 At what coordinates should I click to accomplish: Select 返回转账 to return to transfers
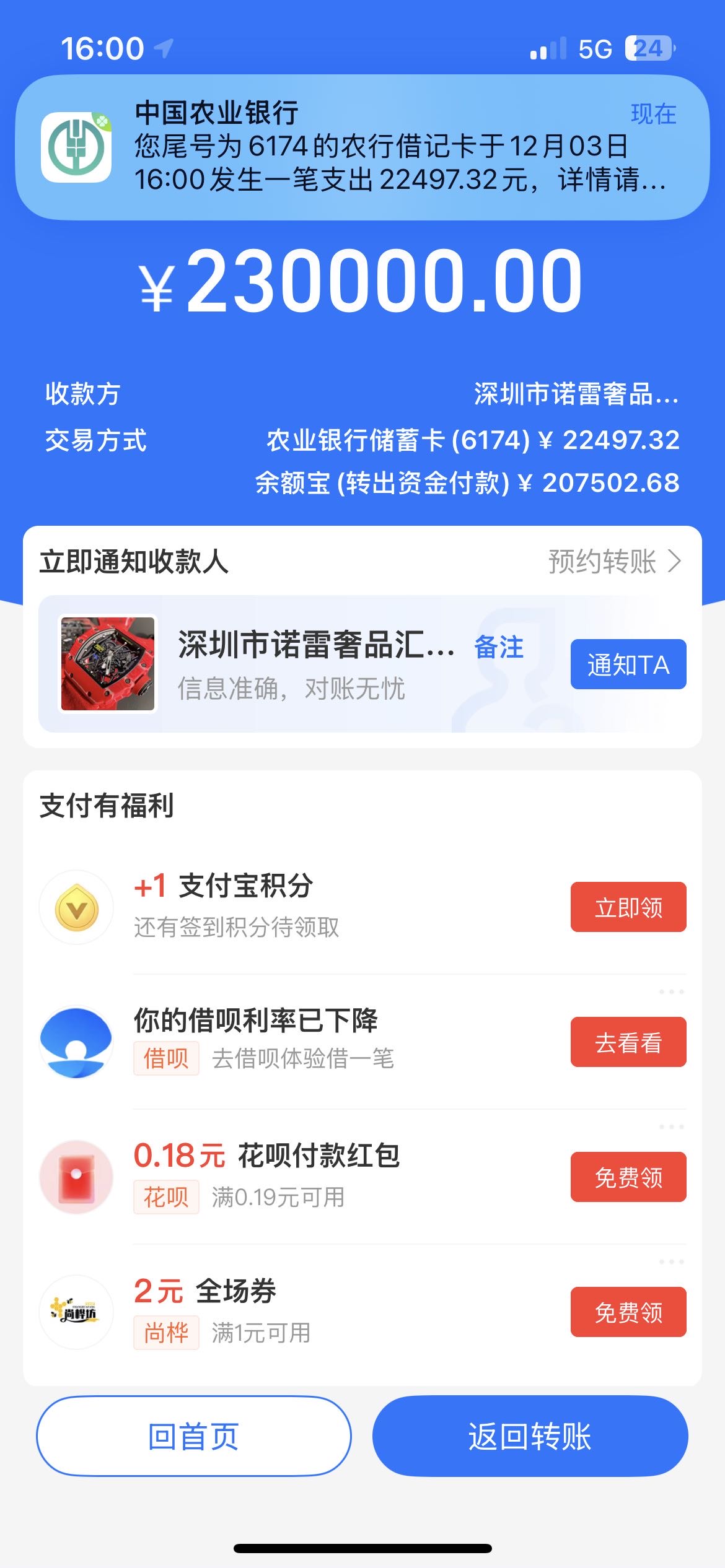click(x=530, y=1436)
